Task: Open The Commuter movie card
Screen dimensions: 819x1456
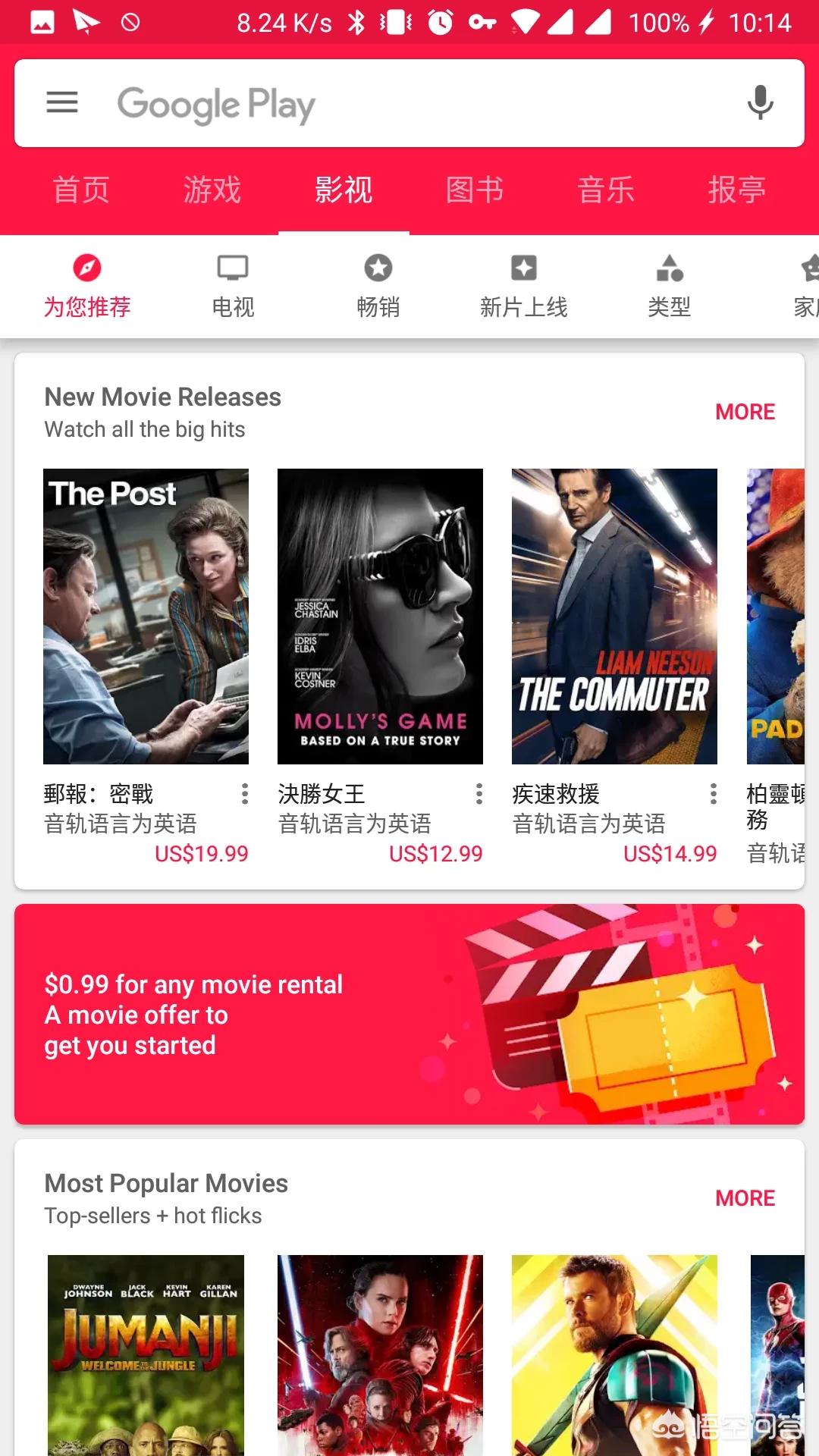Action: pyautogui.click(x=614, y=616)
